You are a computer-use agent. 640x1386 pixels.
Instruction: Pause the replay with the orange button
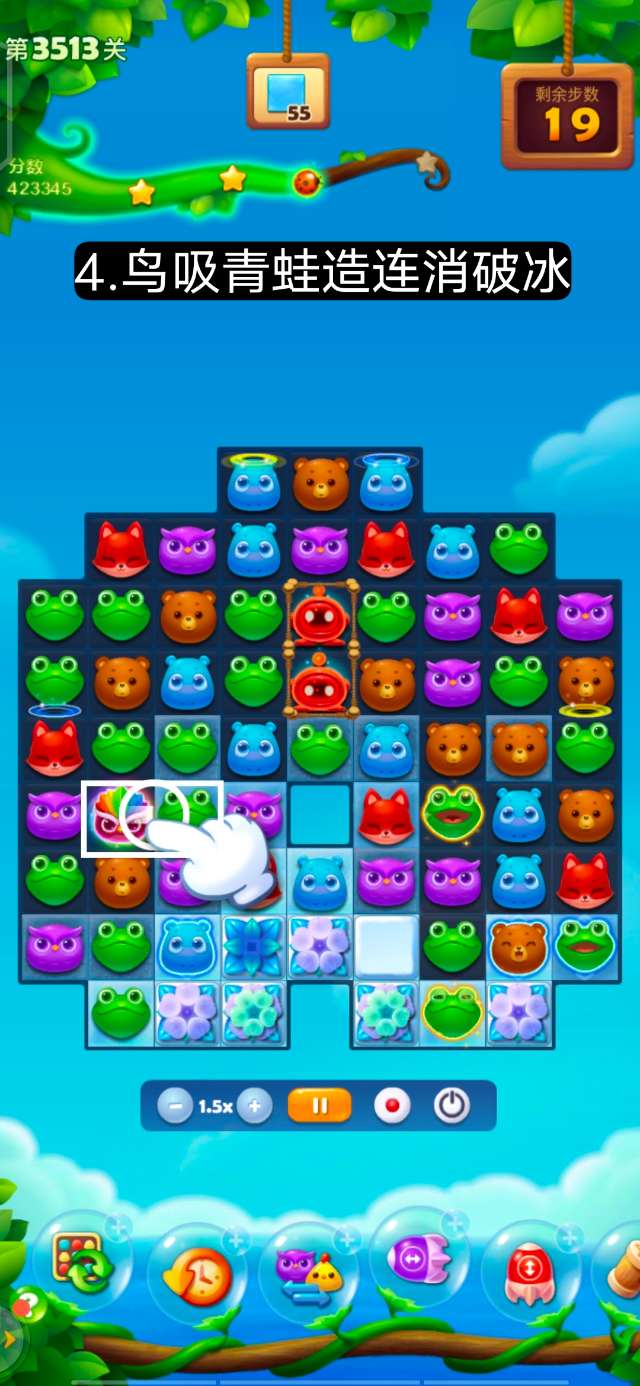pos(320,1106)
